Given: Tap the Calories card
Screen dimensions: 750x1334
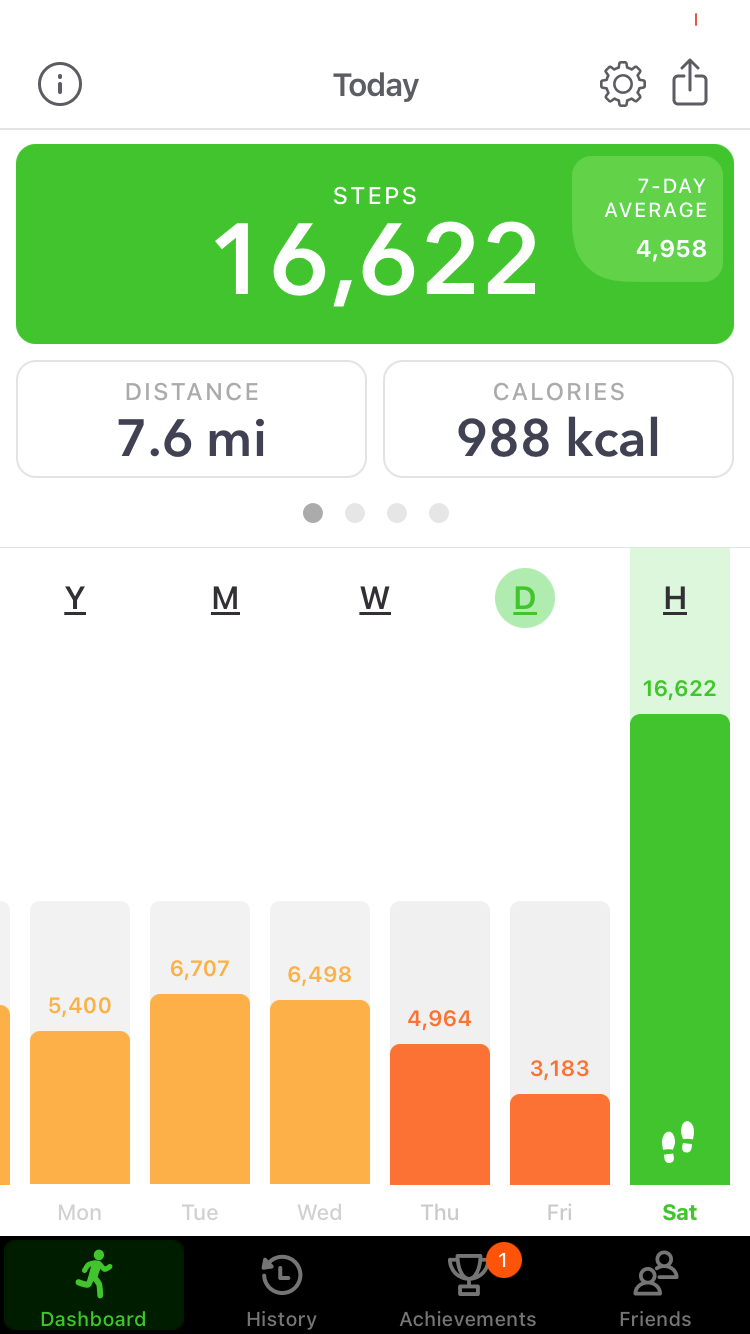Looking at the screenshot, I should [x=558, y=419].
